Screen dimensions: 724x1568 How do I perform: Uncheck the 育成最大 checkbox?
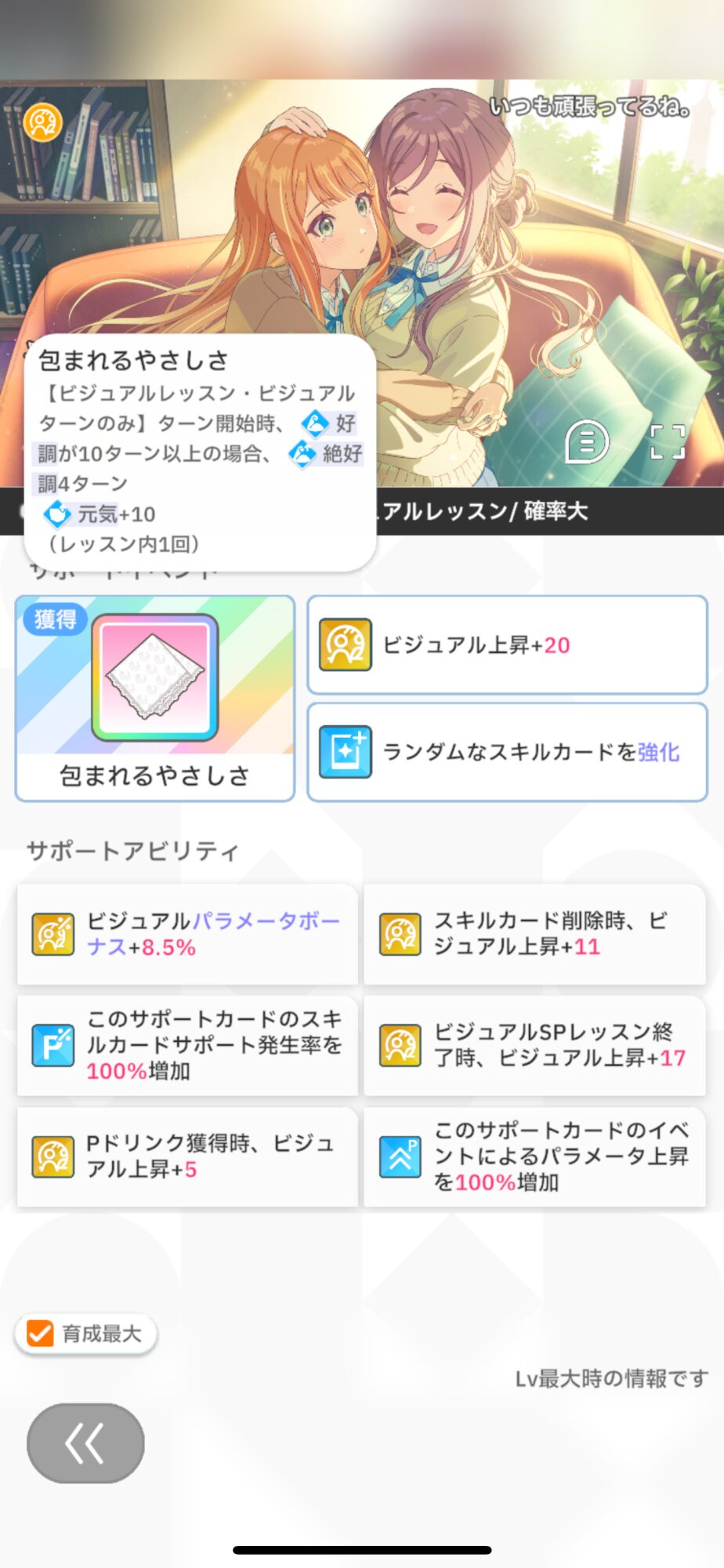(x=40, y=1333)
